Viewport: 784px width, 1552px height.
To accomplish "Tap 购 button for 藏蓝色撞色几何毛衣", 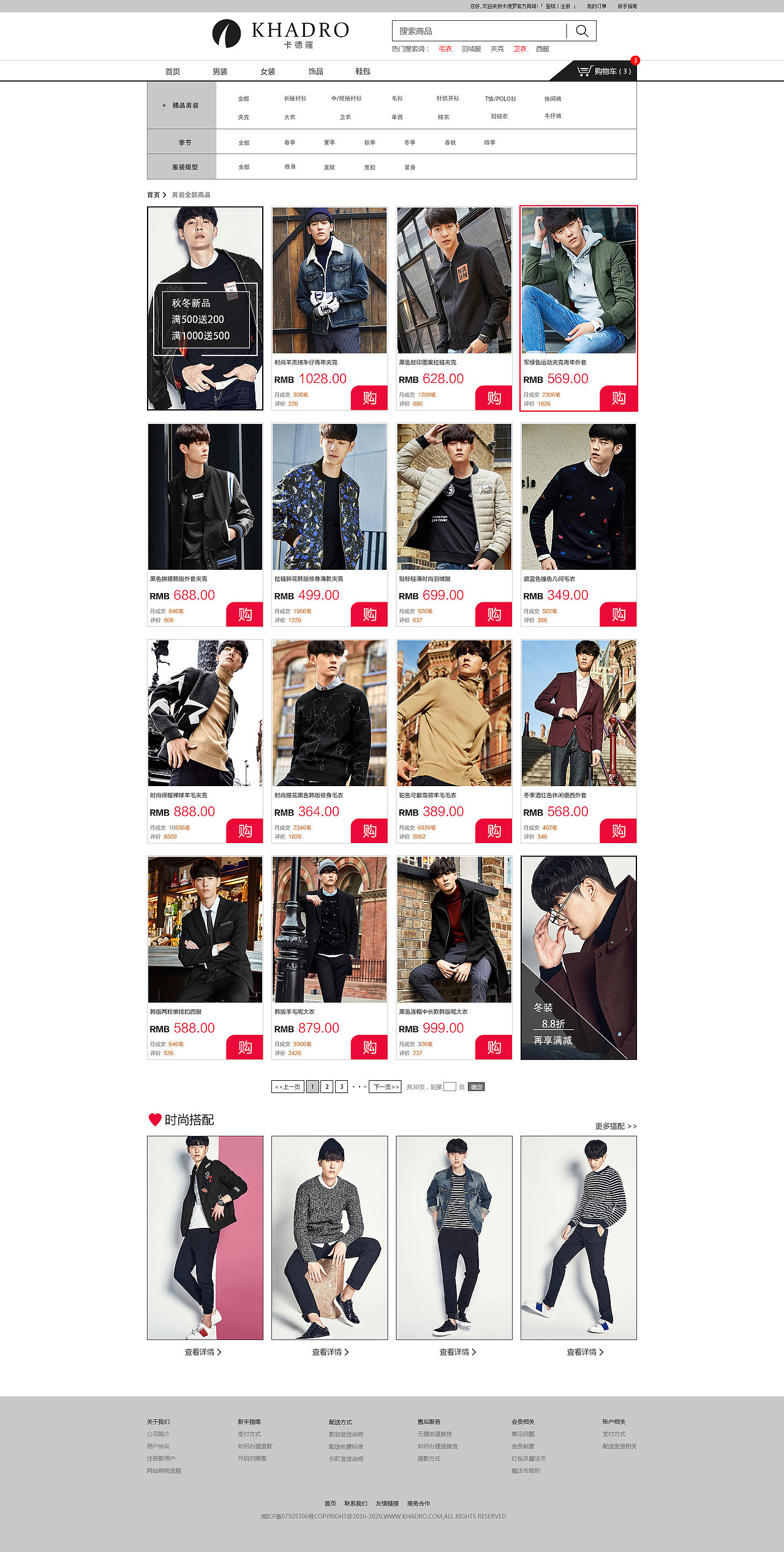I will (618, 615).
